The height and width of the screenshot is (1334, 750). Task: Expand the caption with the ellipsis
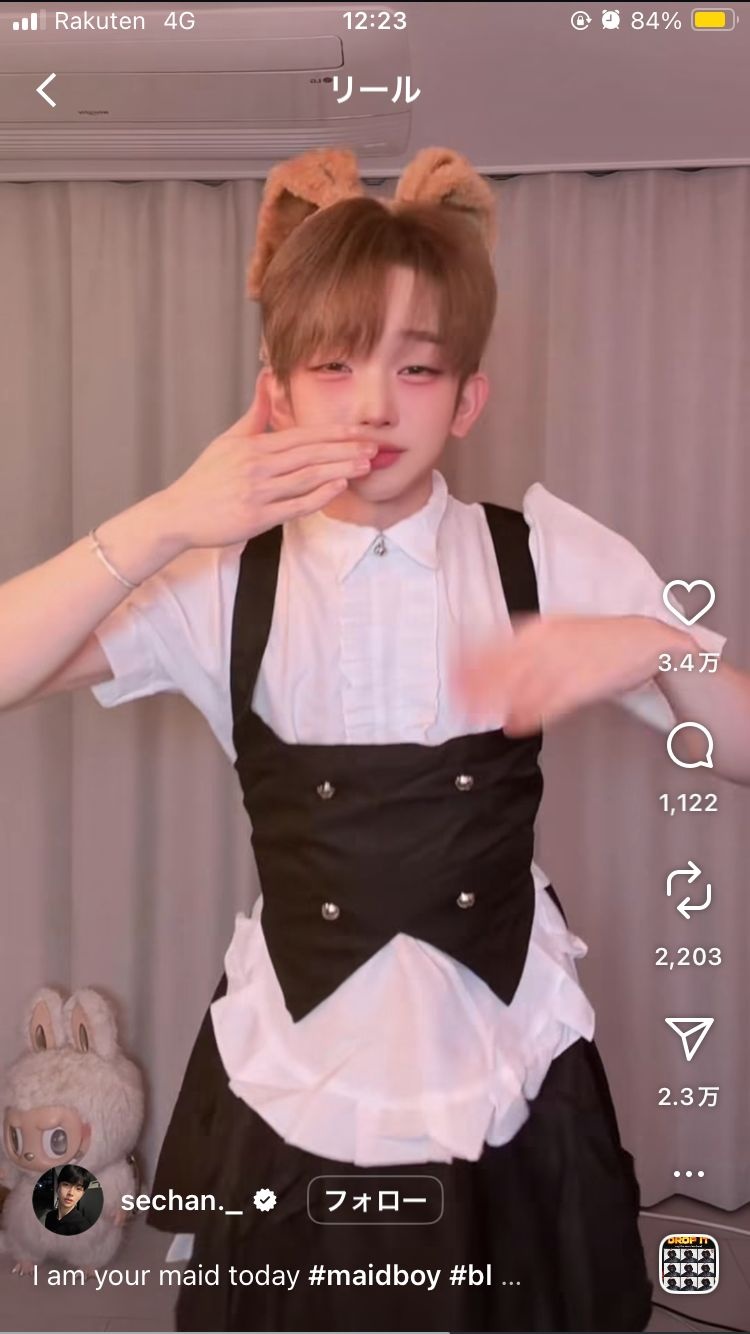pyautogui.click(x=511, y=1278)
